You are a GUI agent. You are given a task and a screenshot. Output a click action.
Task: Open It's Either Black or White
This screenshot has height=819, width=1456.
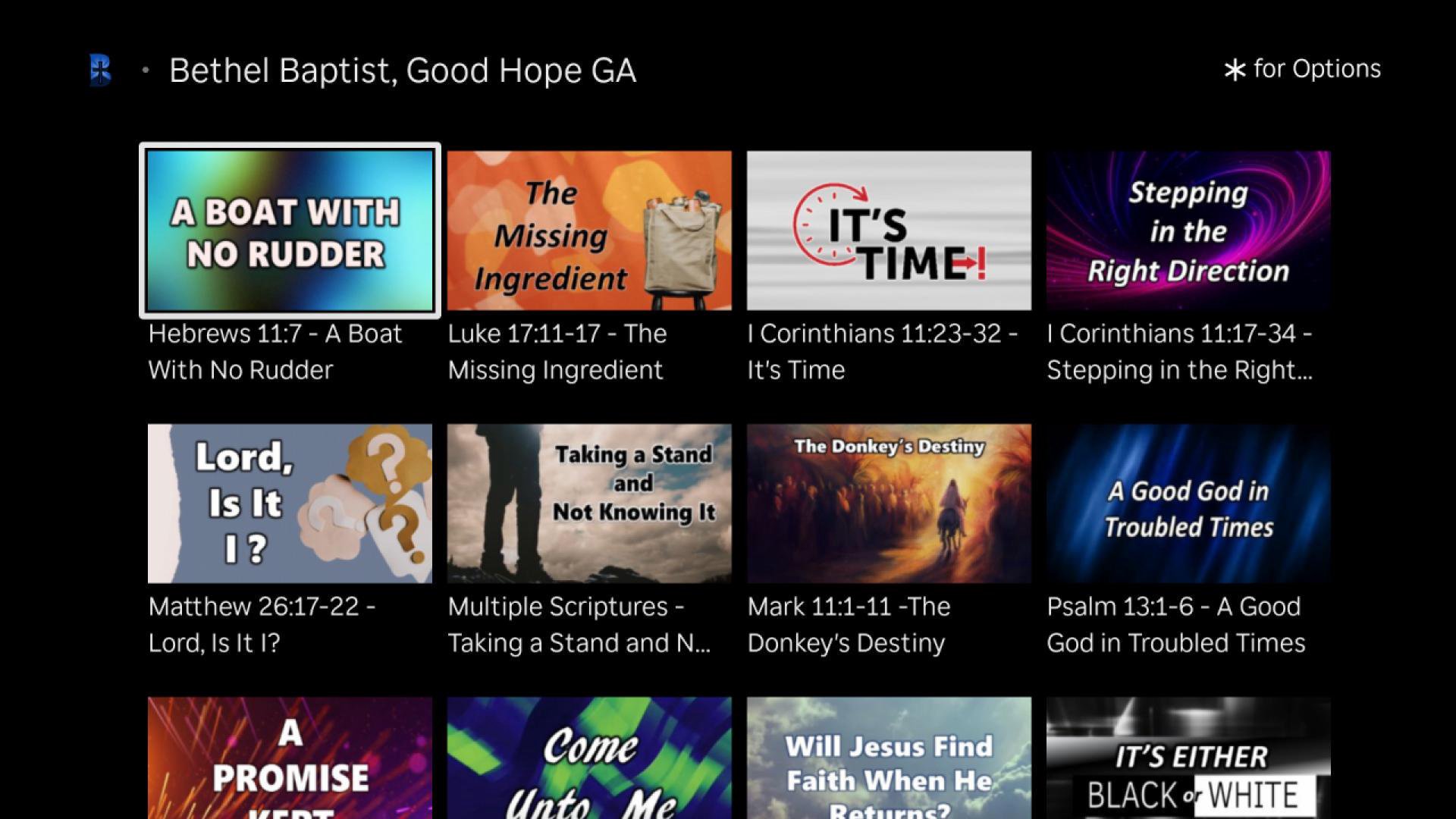[x=1188, y=758]
